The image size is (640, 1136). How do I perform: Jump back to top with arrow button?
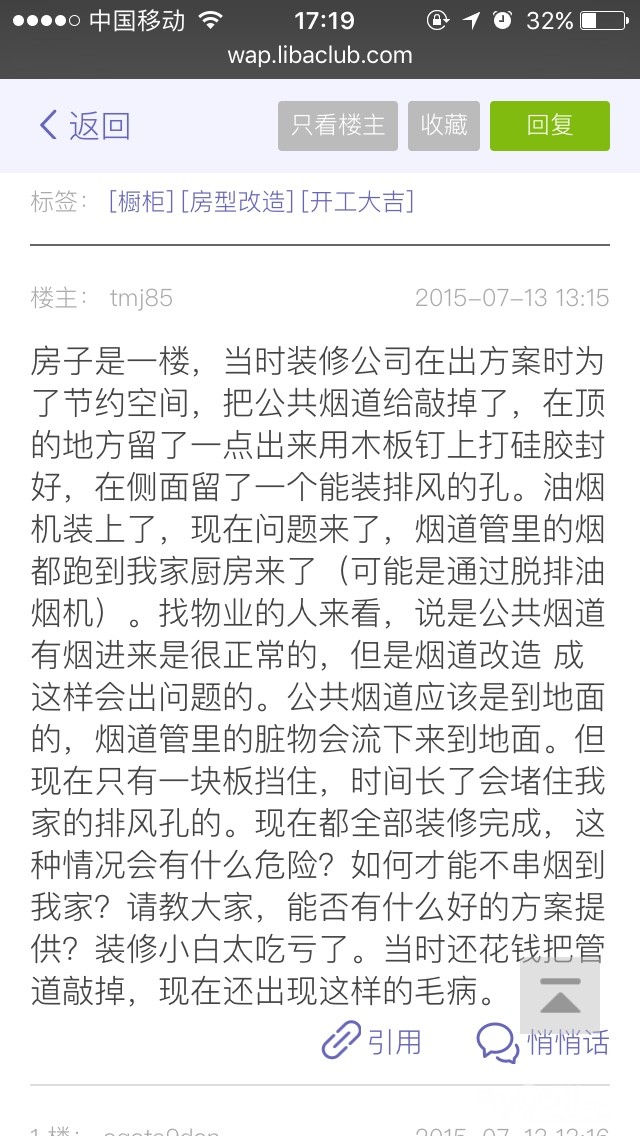[560, 995]
